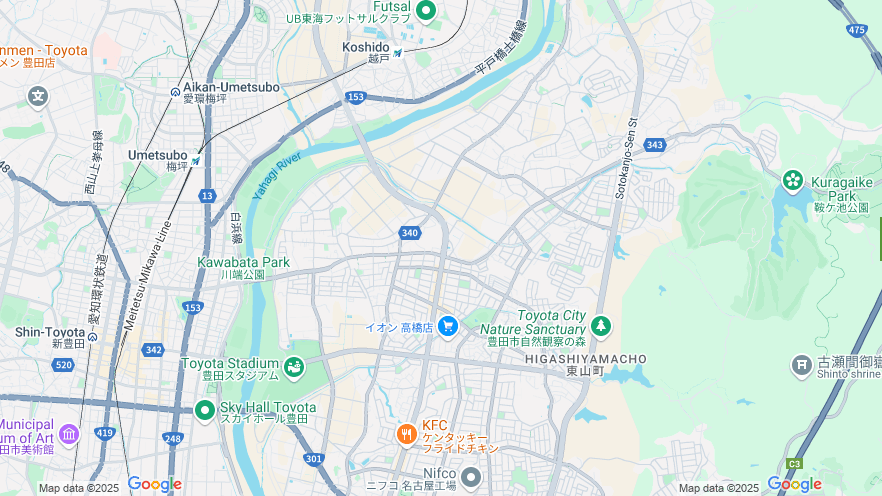Select the Toyota City Nature Sanctuary marker

600,325
